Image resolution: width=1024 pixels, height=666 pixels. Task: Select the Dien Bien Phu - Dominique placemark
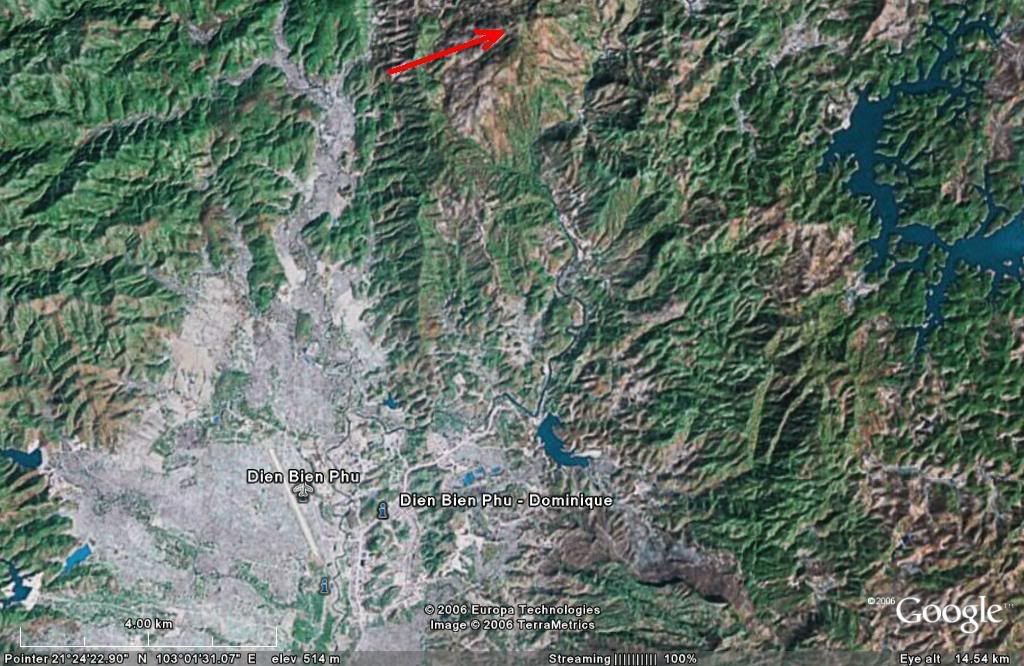click(382, 511)
